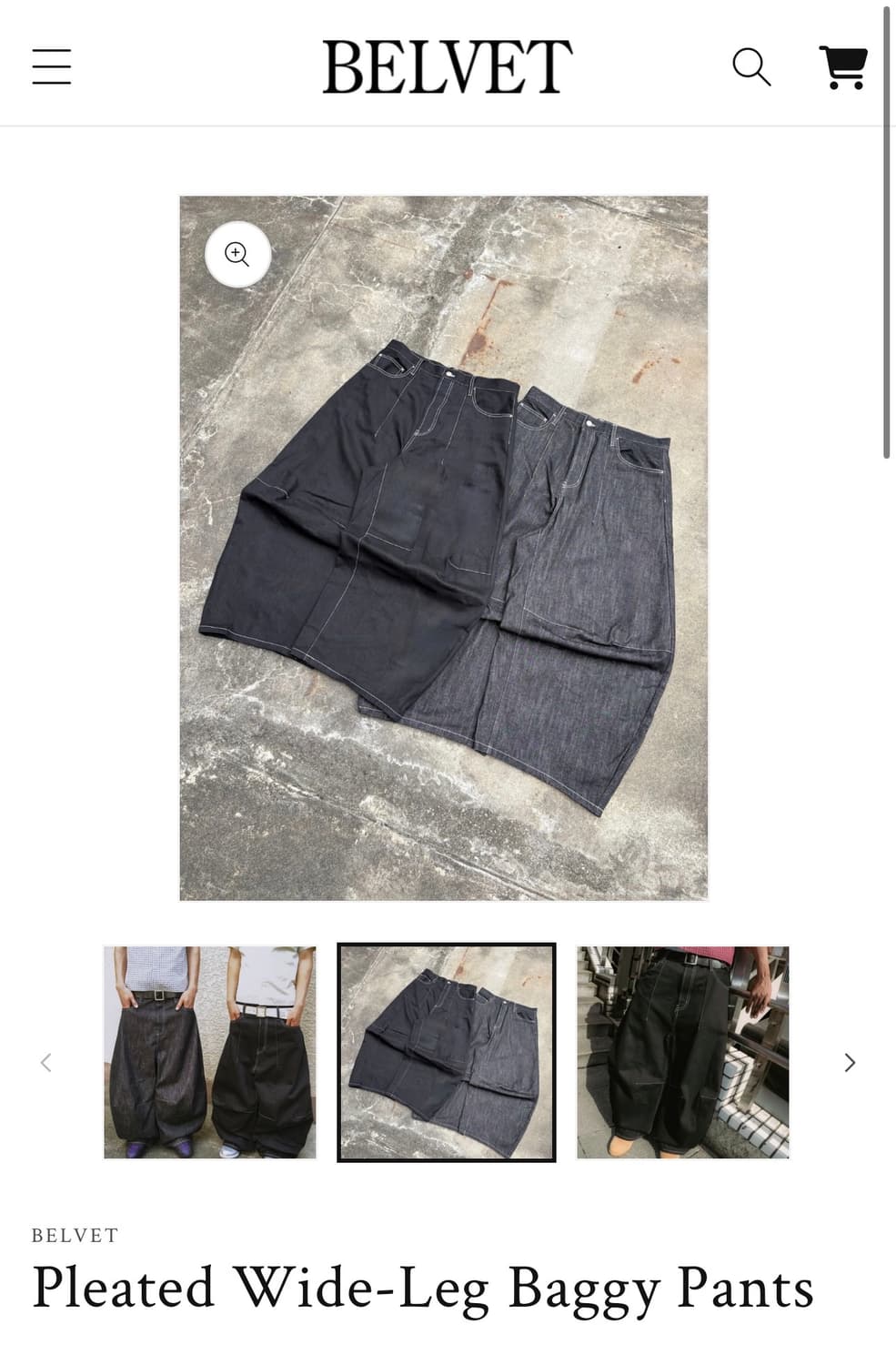
Task: Show previous gallery slide with left arrow
Action: pos(45,1062)
